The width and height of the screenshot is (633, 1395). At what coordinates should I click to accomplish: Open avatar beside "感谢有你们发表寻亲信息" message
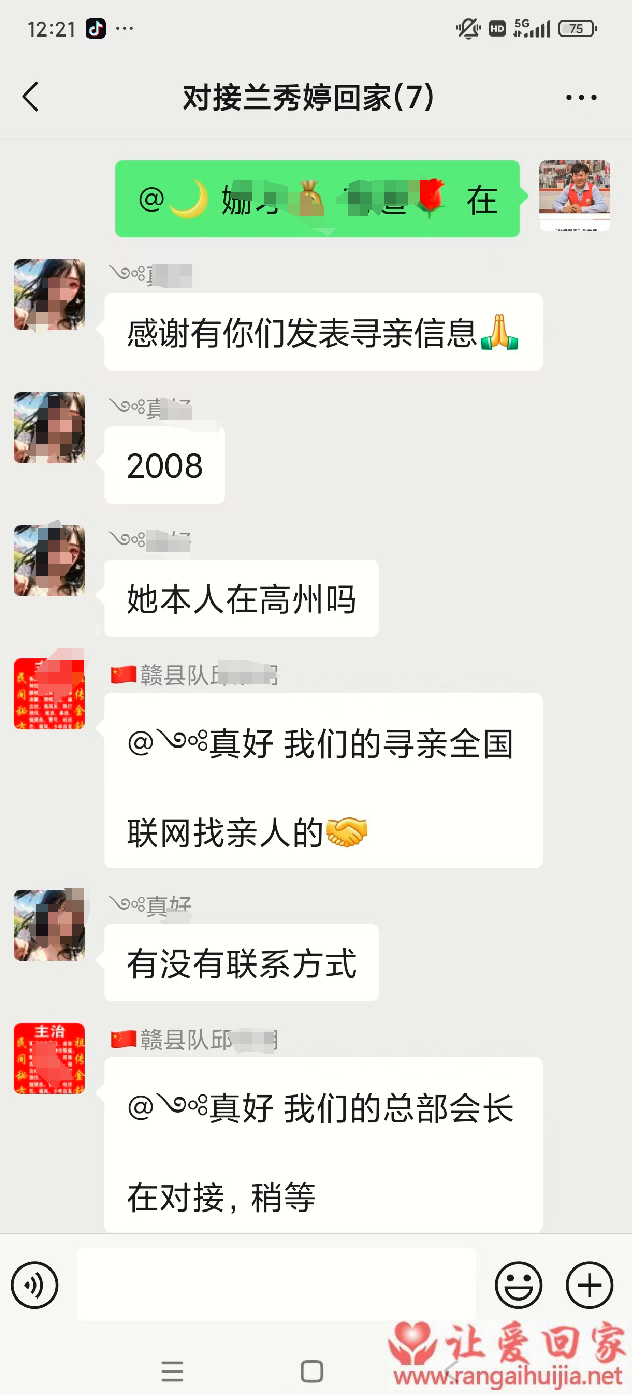[x=49, y=294]
